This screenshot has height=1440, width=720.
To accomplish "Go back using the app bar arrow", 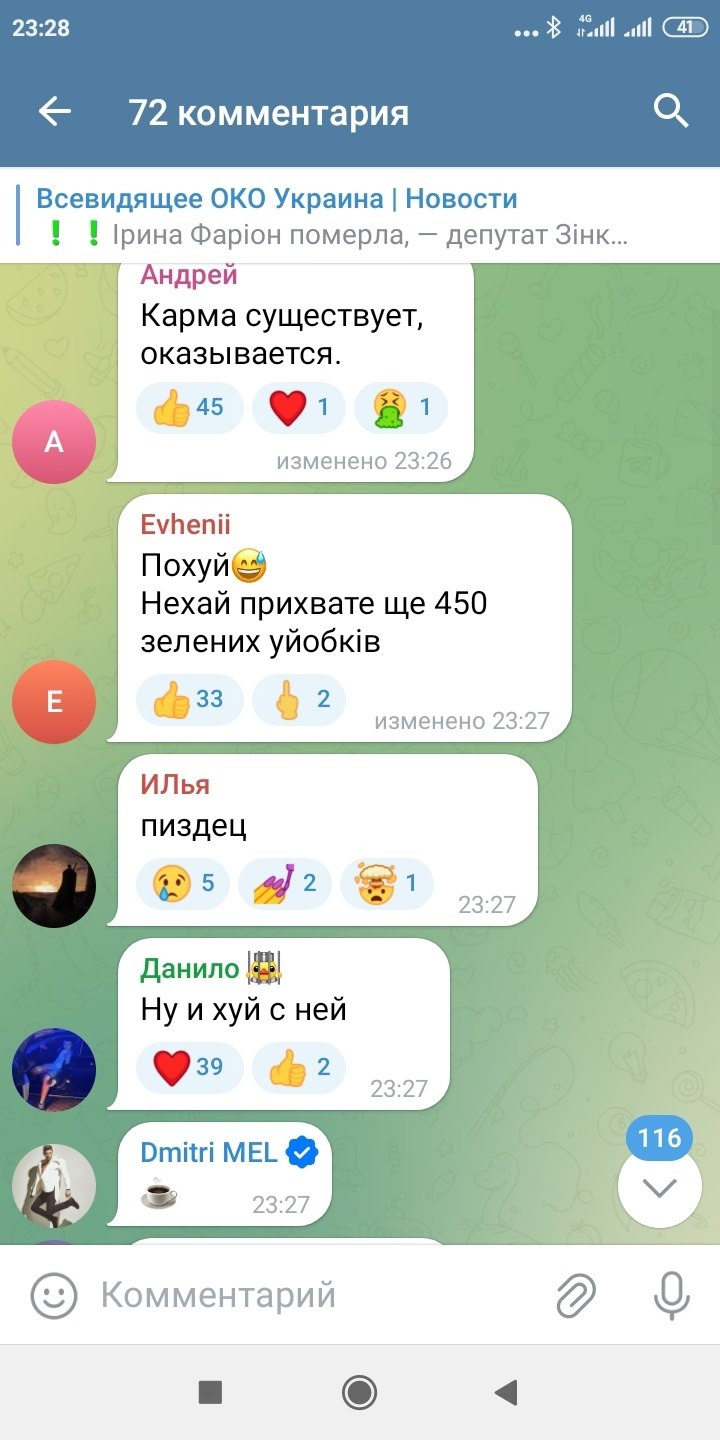I will [55, 112].
